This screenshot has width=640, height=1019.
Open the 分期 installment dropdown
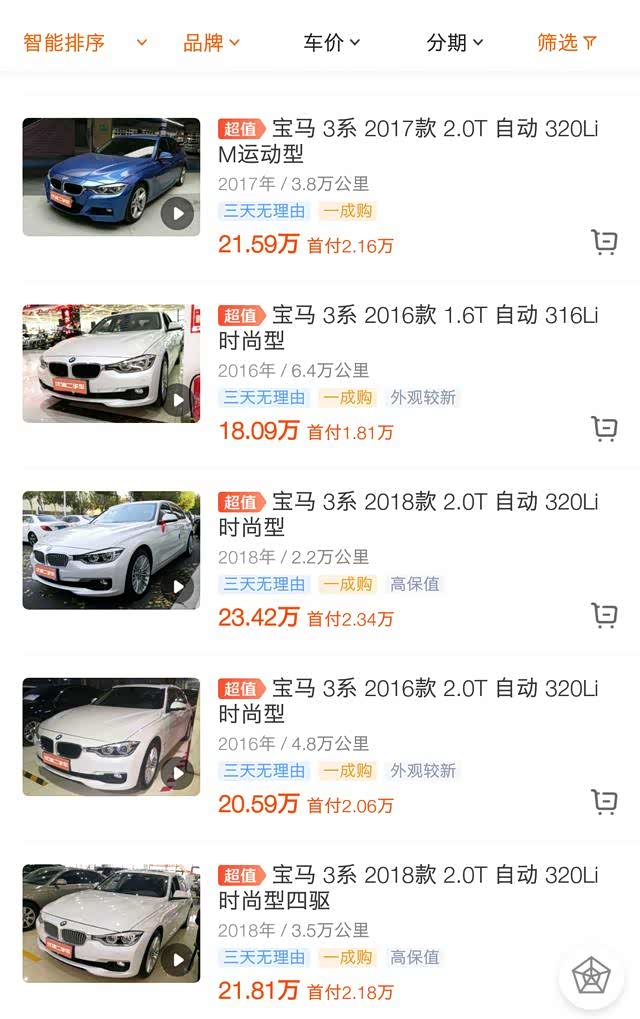pyautogui.click(x=454, y=42)
